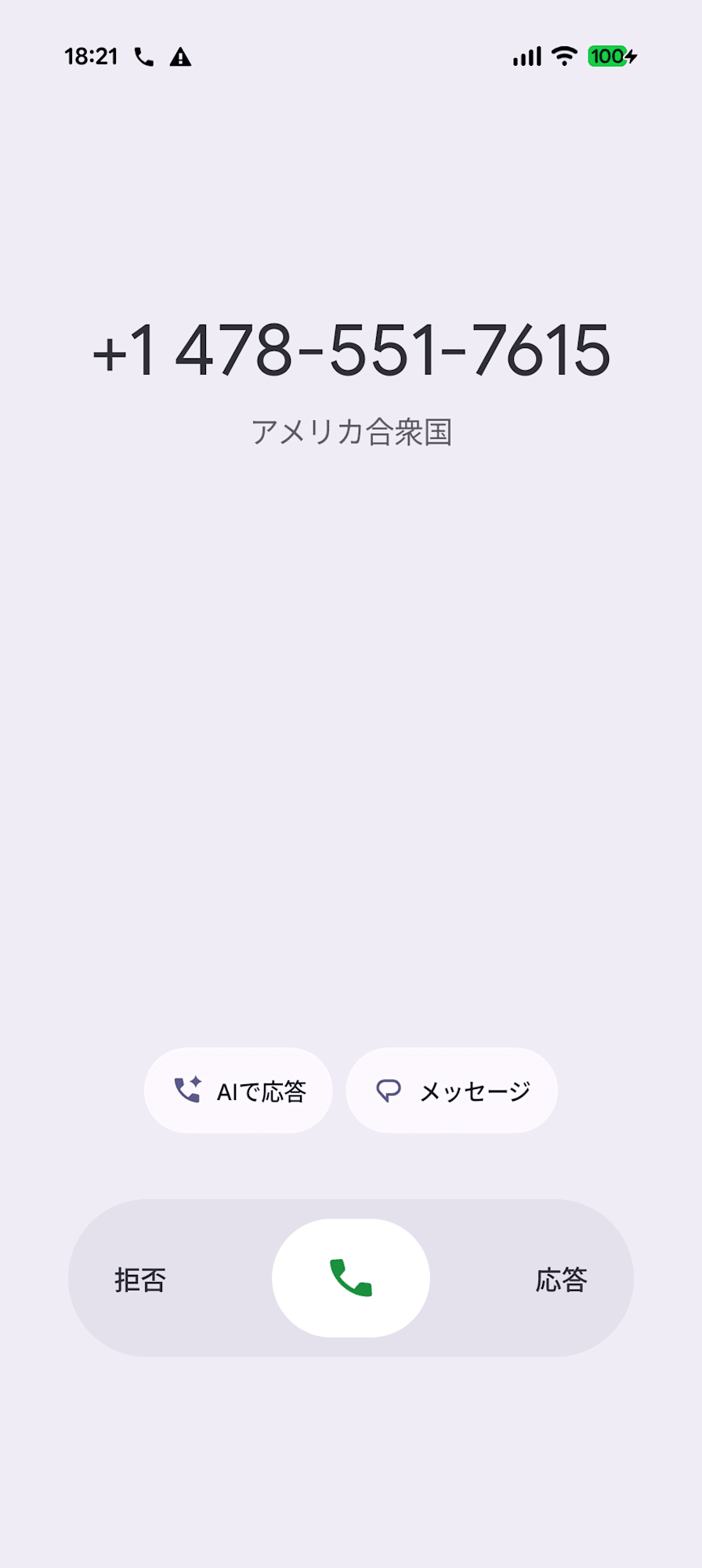Click the status bar area to open notifications
702x1568 pixels.
(351, 56)
